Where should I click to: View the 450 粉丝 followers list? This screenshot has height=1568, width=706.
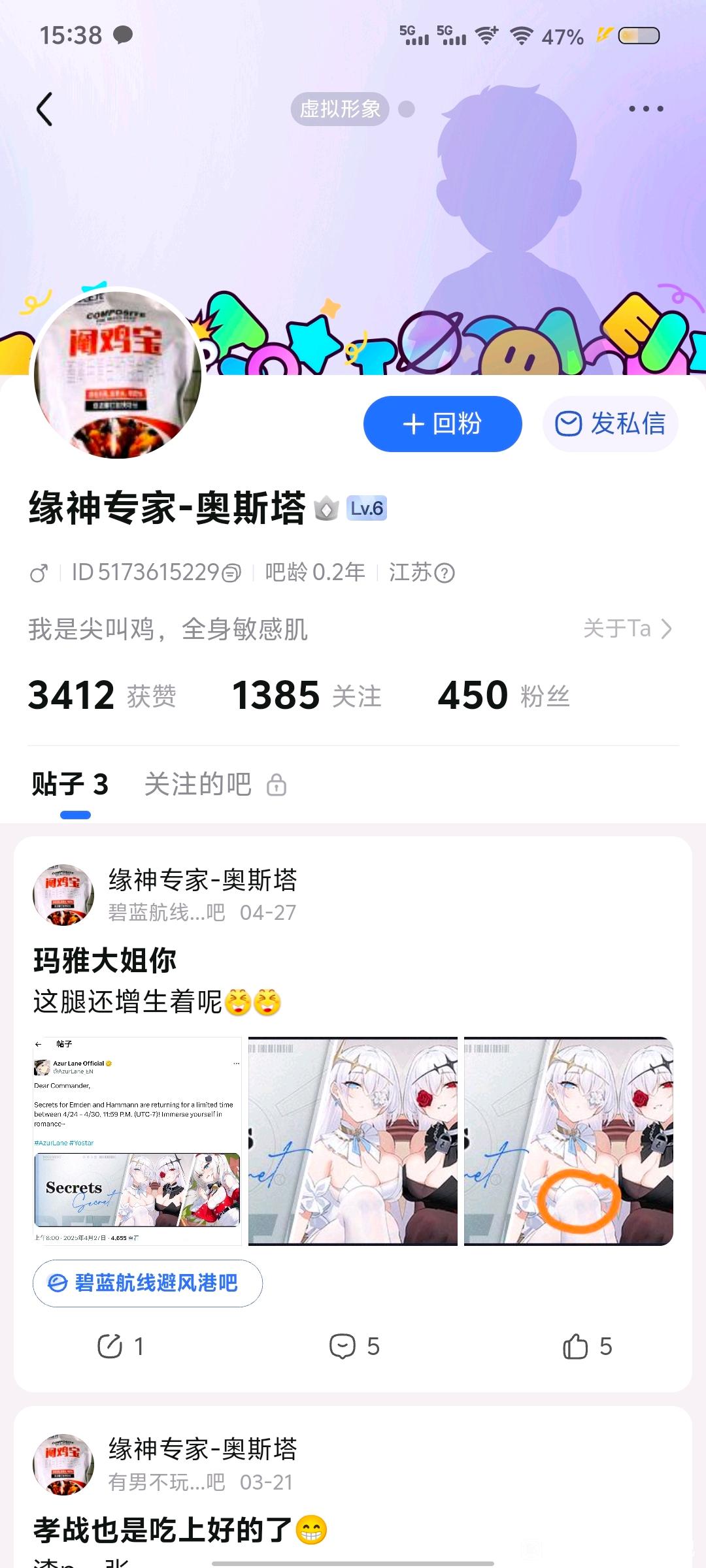click(503, 695)
